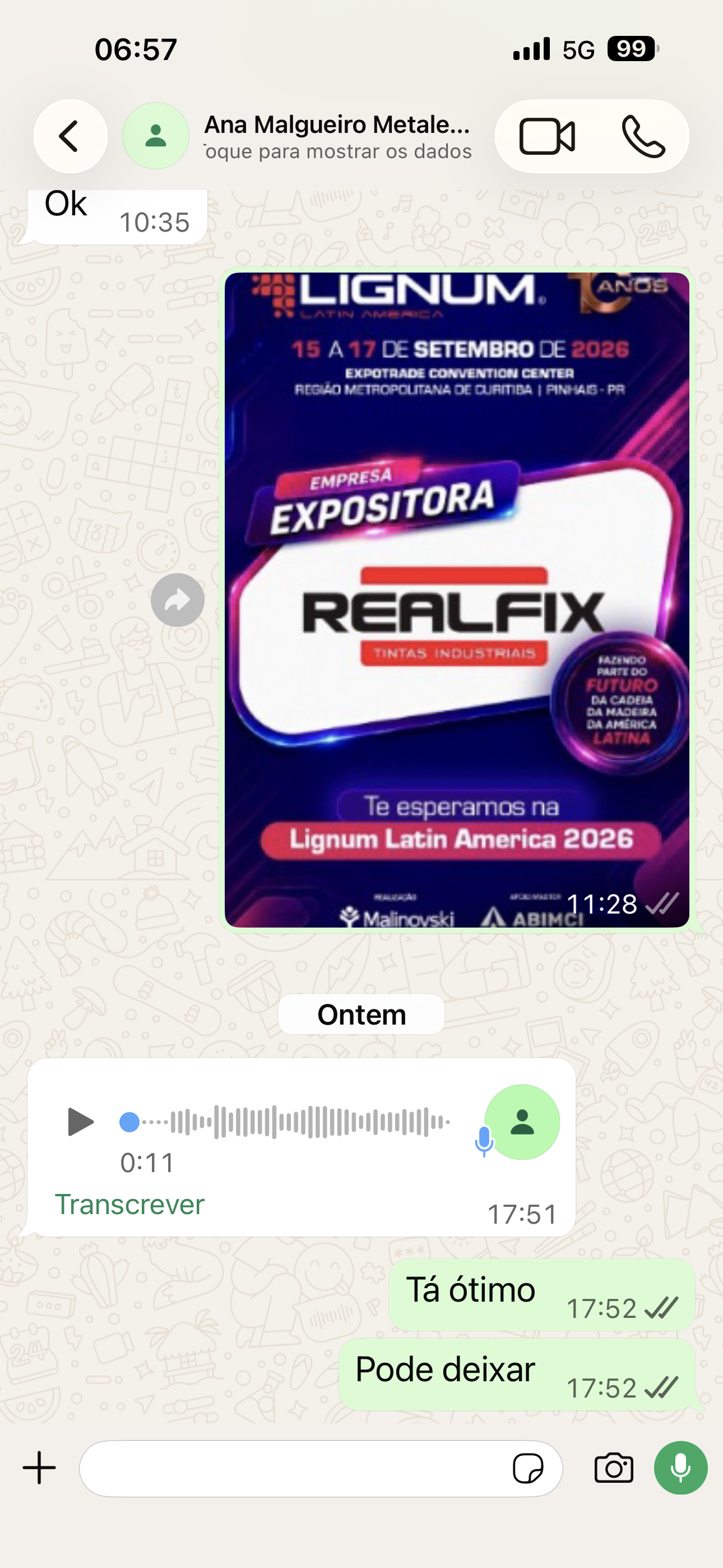
Task: Forward the Lignum image using the arrow icon
Action: coord(178,600)
